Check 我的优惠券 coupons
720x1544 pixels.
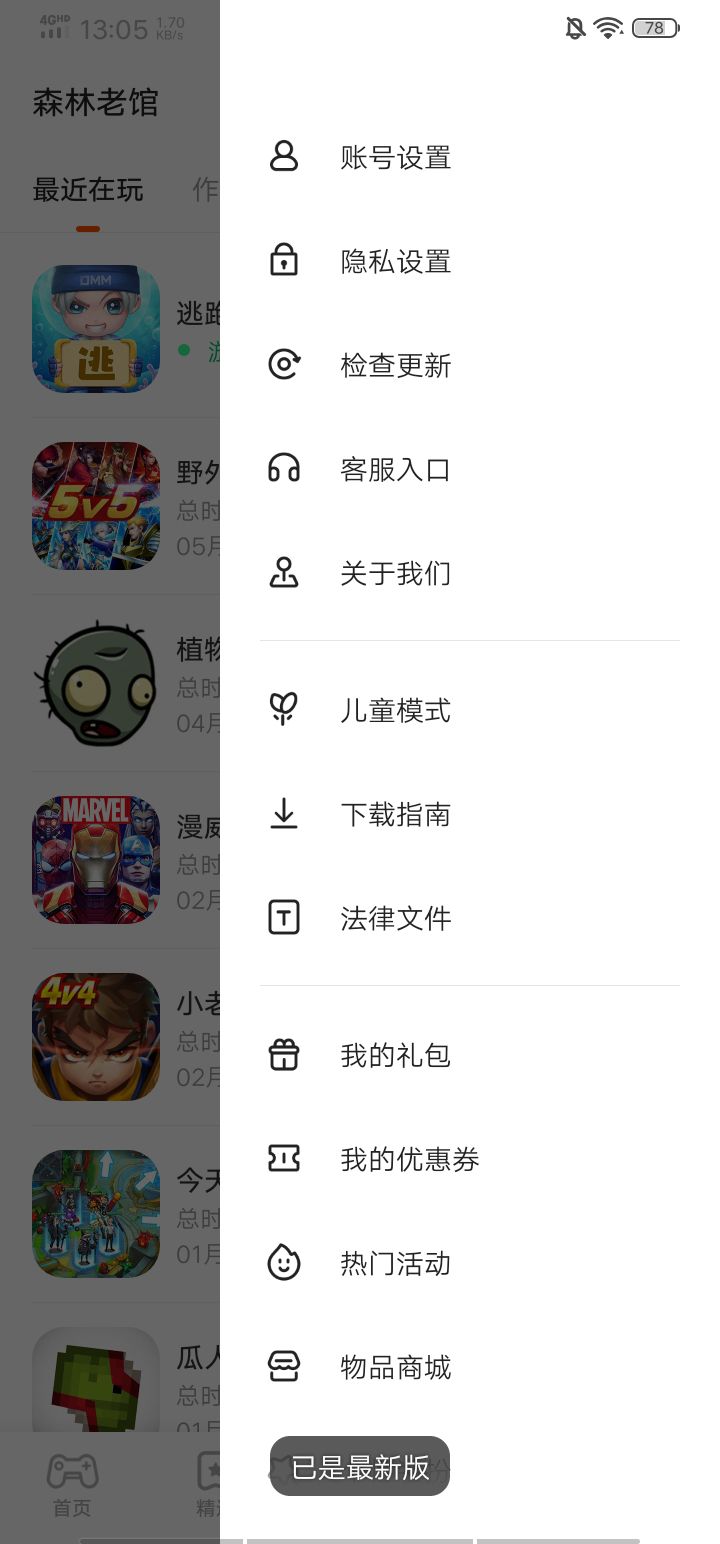(x=409, y=1160)
